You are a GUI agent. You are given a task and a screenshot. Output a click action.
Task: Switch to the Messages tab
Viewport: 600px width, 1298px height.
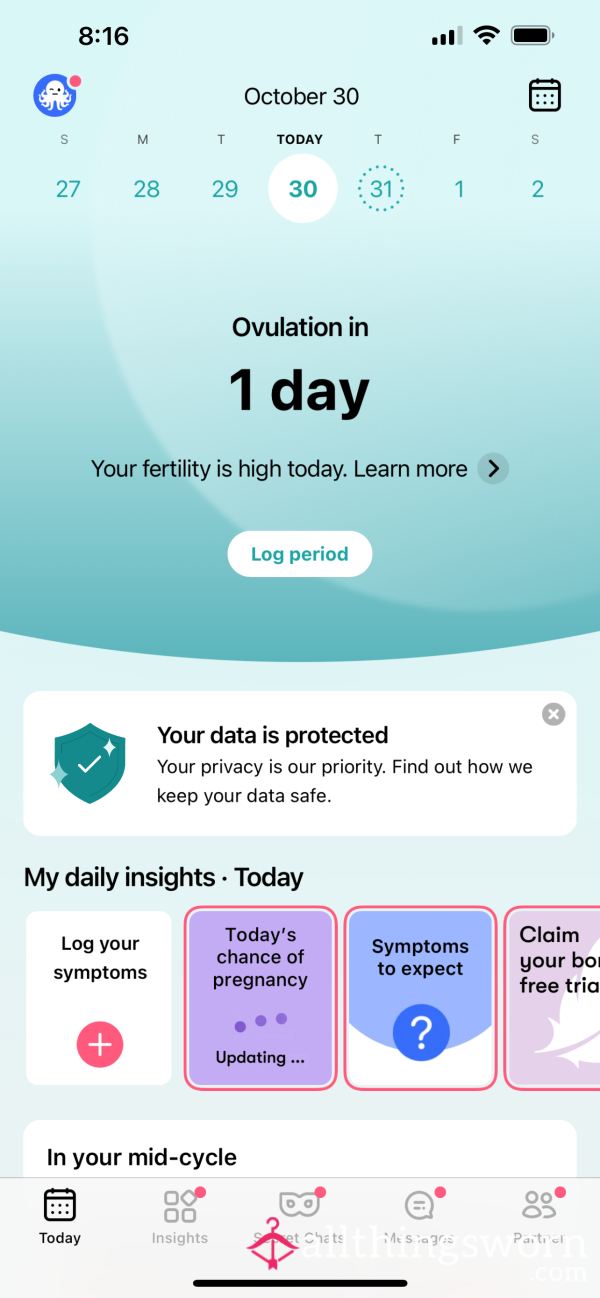pos(420,1216)
